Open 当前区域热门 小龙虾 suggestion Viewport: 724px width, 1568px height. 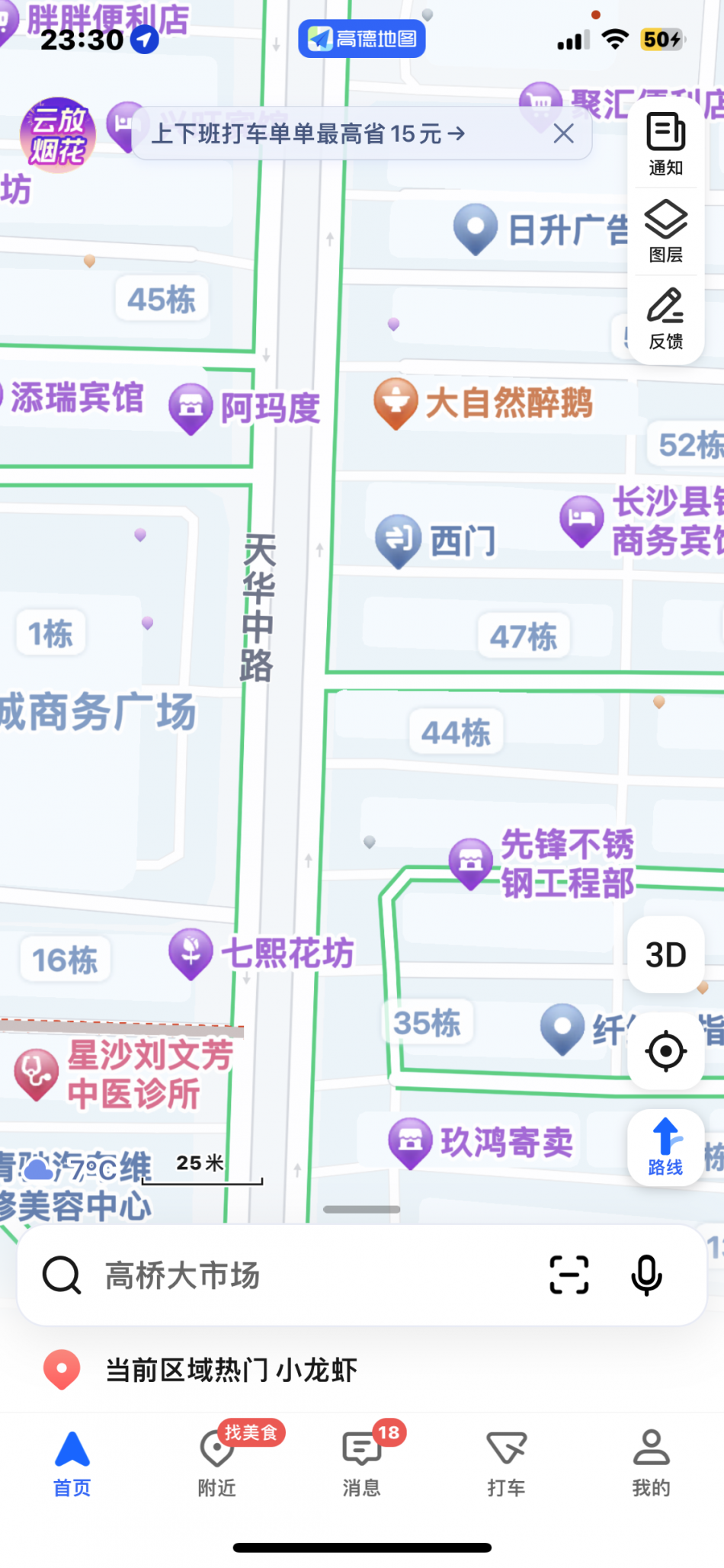click(x=231, y=1371)
